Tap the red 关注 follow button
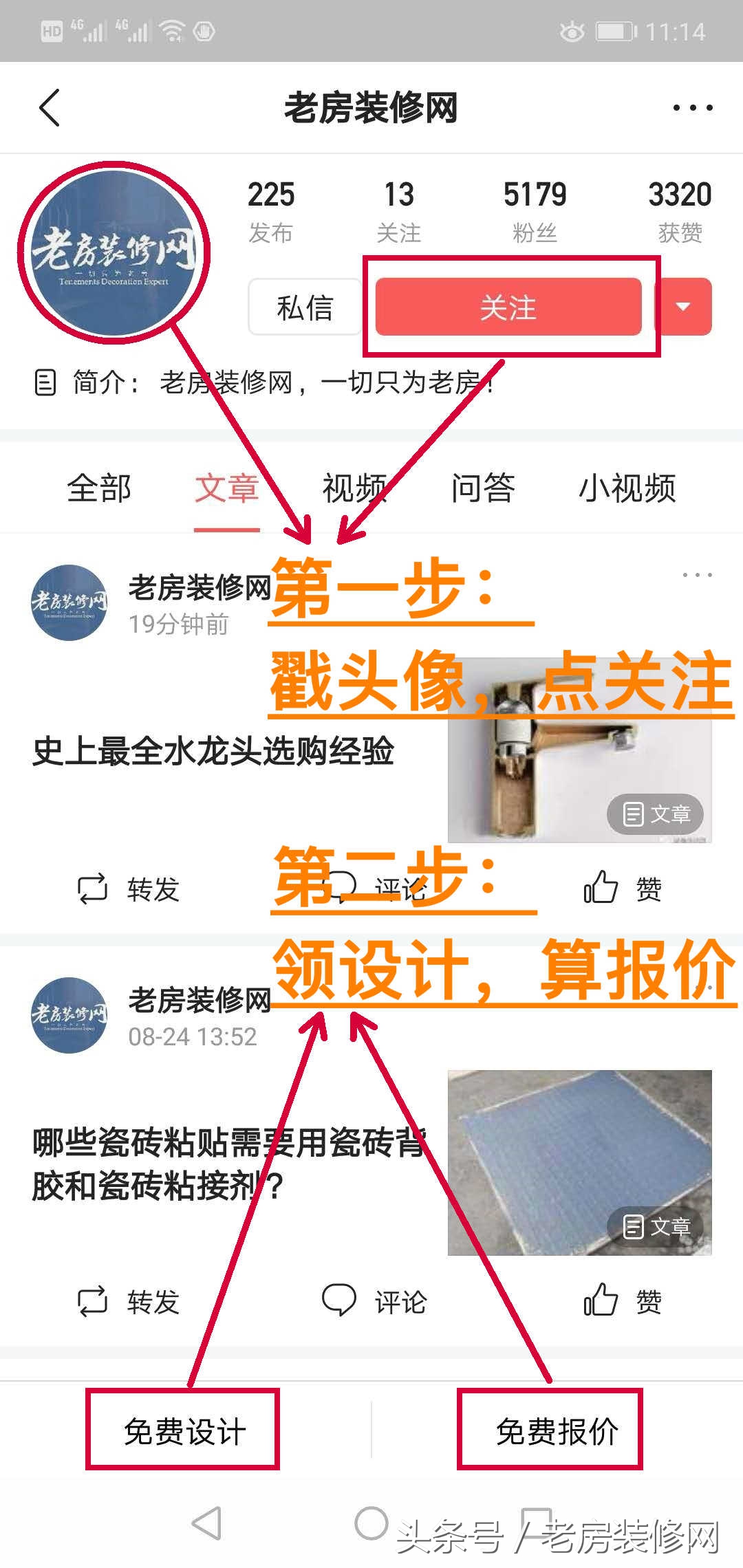The image size is (743, 1568). click(x=507, y=307)
